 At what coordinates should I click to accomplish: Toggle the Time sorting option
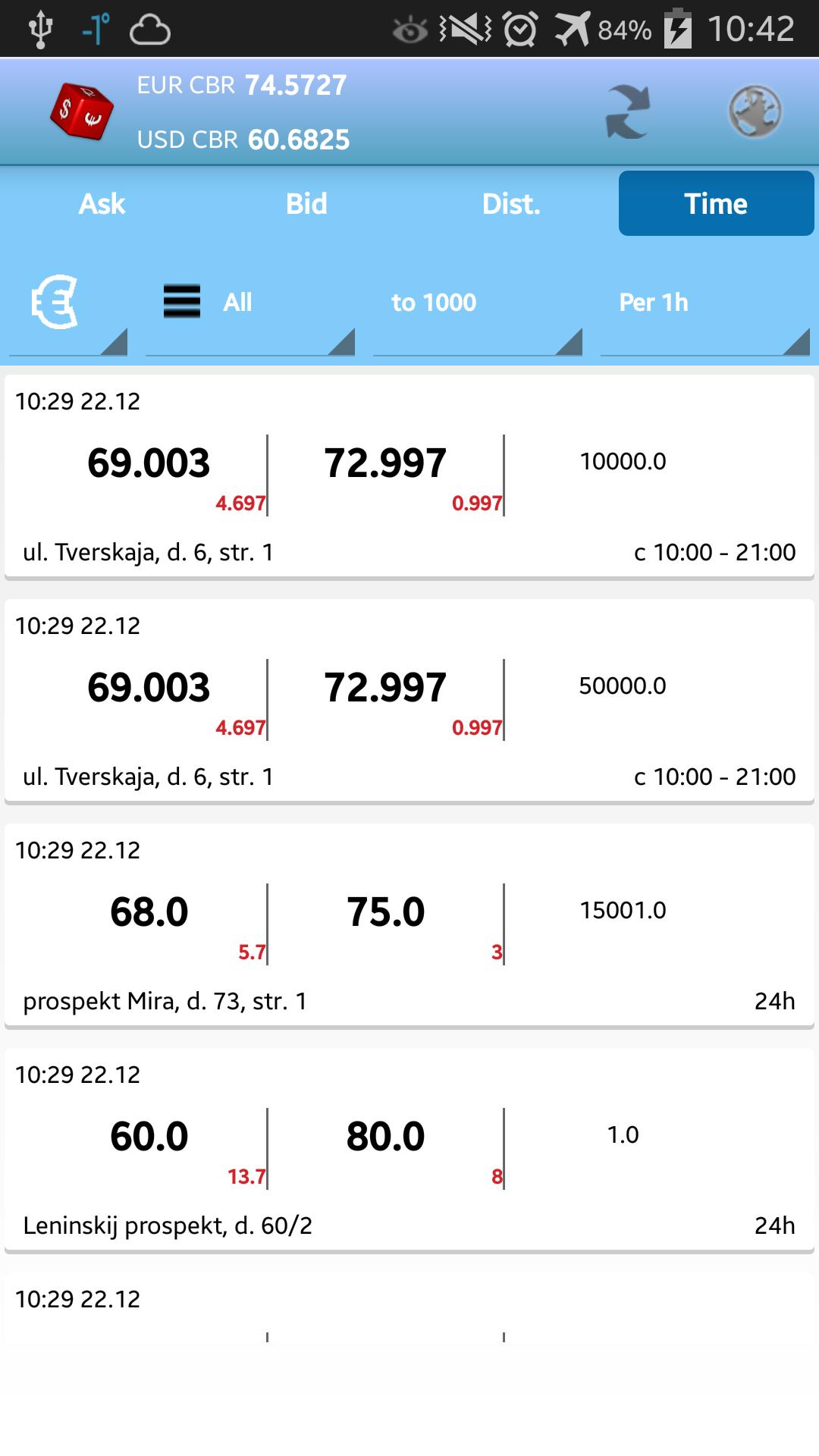[716, 203]
